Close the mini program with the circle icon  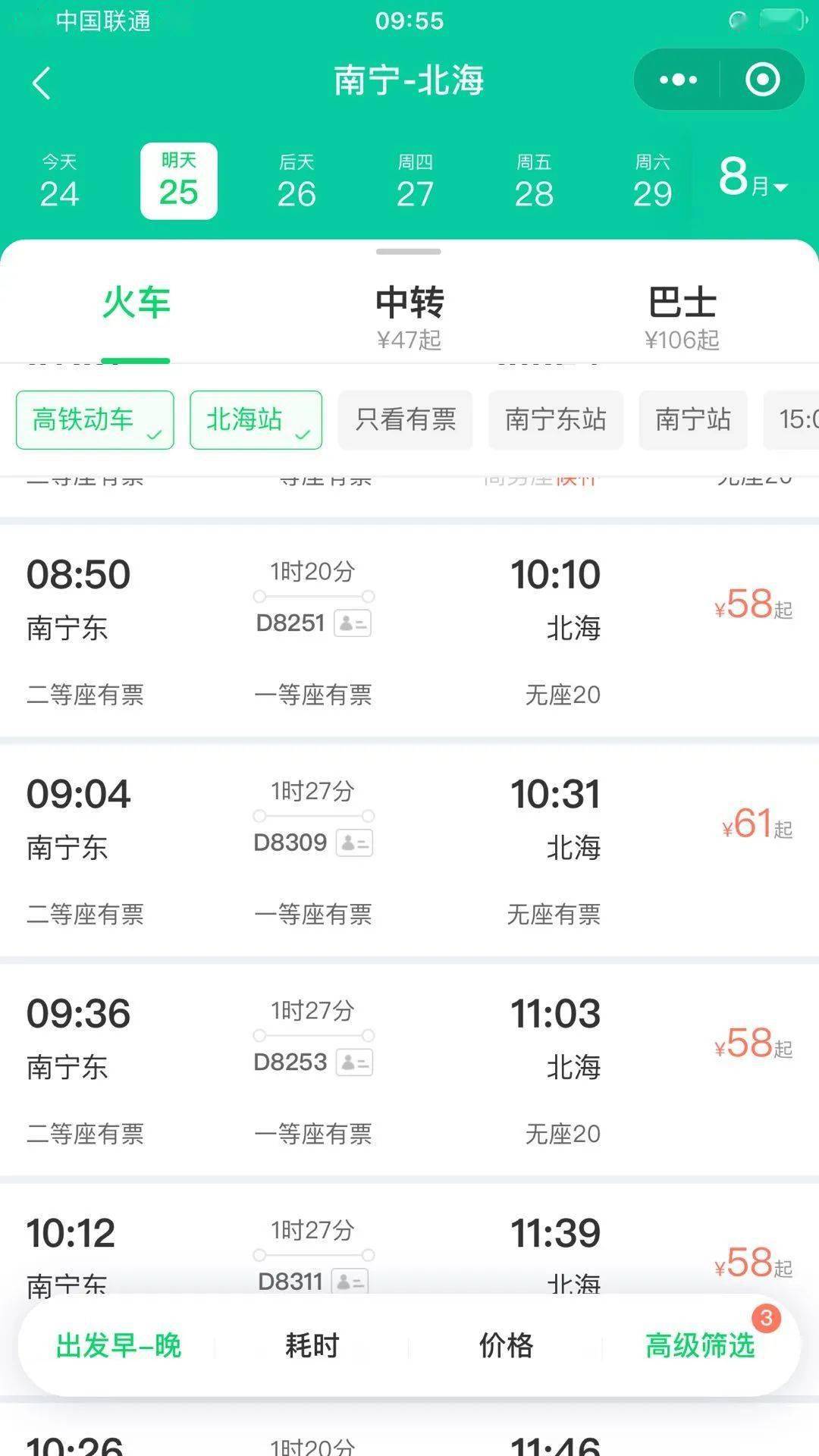(762, 80)
